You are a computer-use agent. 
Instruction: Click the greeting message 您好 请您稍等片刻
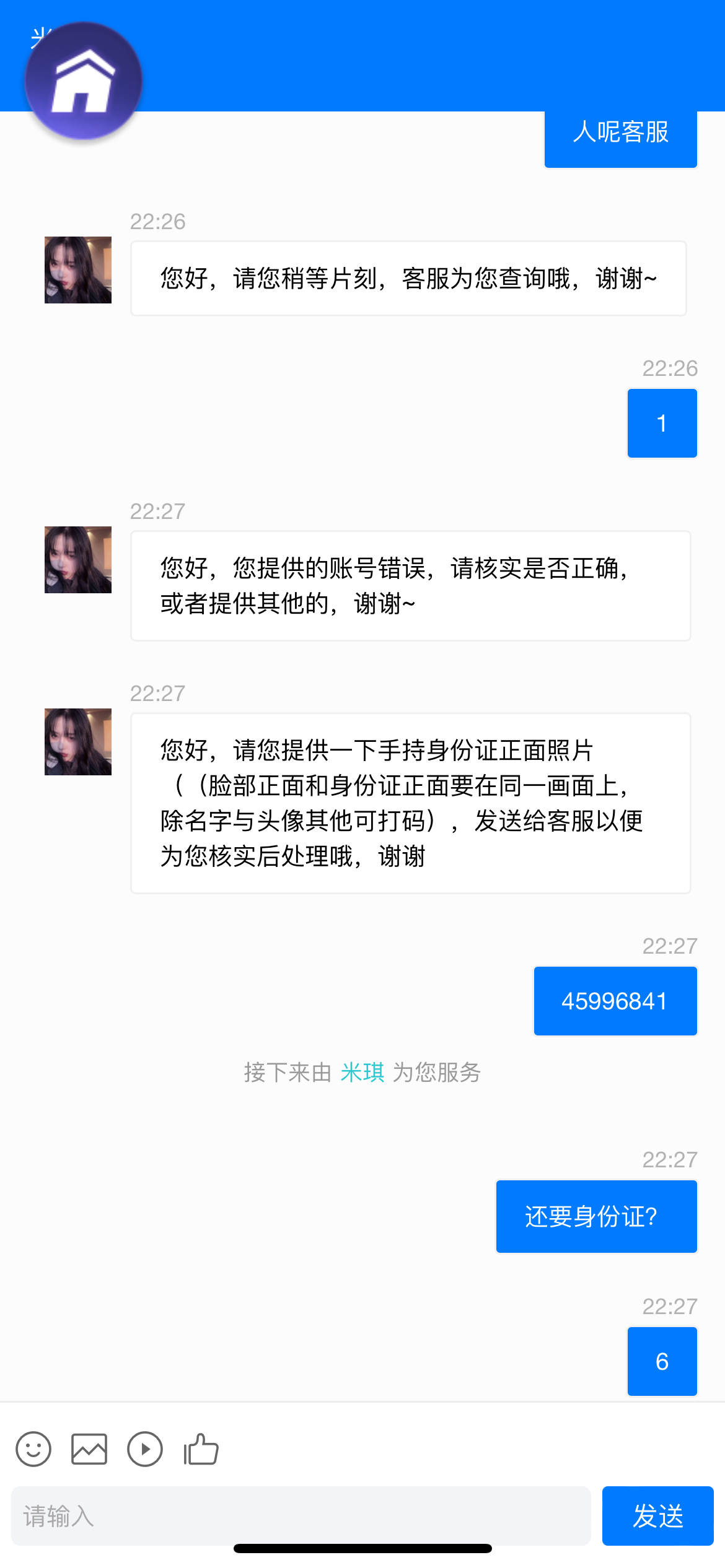tap(408, 278)
